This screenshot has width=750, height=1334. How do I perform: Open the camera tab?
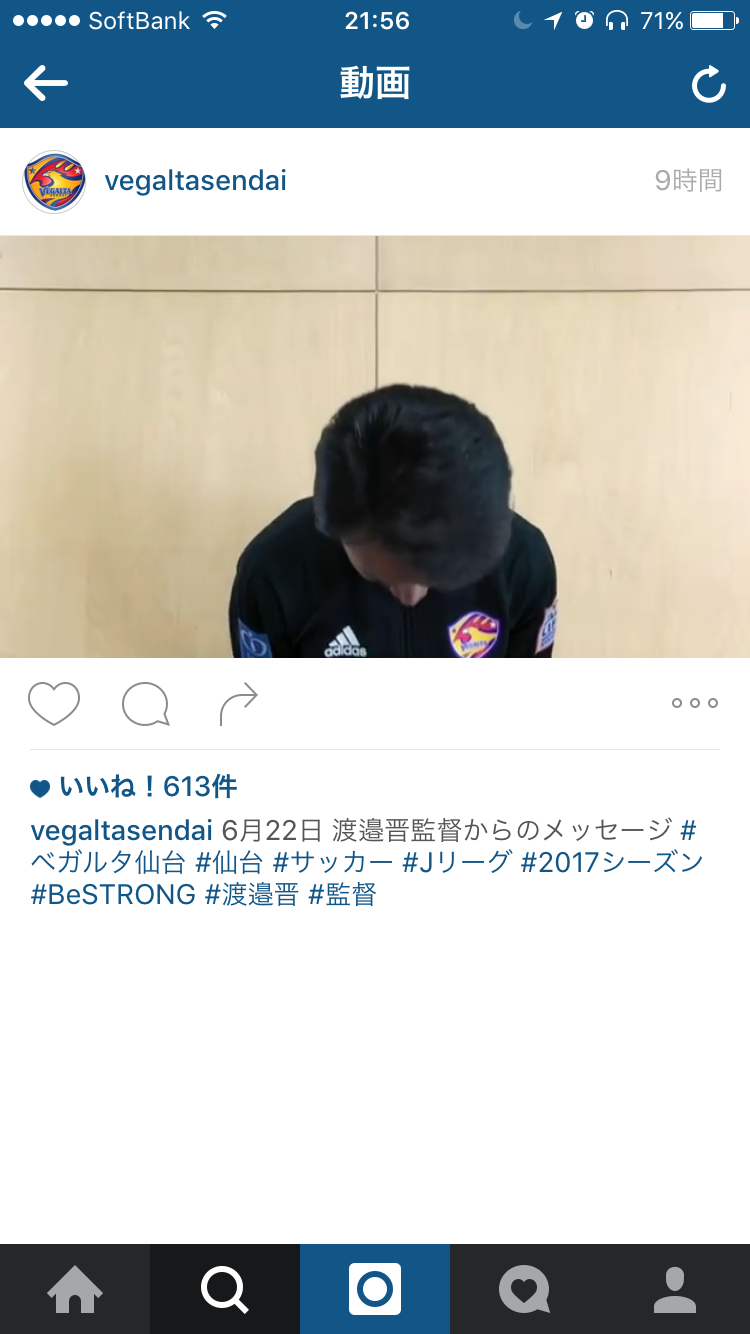375,1290
